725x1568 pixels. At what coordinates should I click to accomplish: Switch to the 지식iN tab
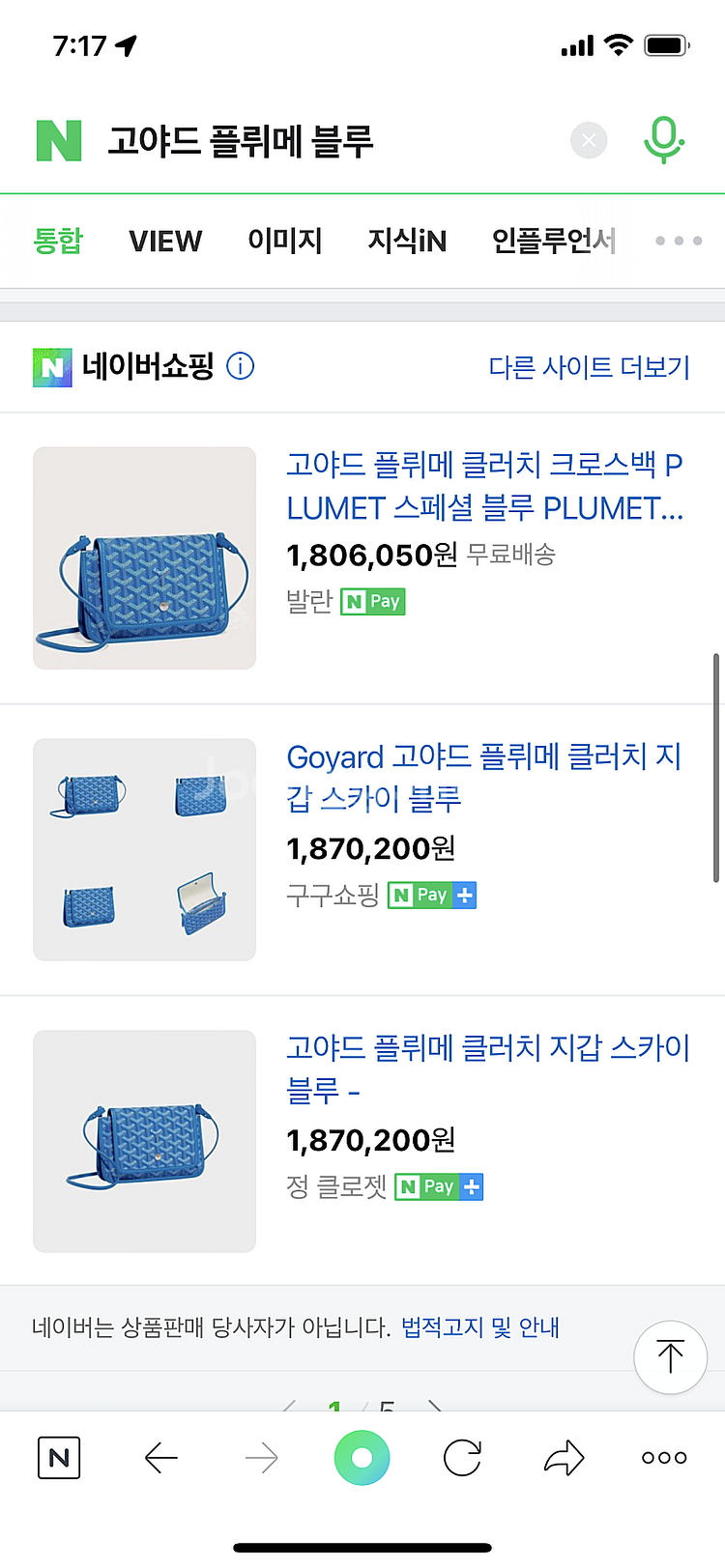pyautogui.click(x=406, y=242)
